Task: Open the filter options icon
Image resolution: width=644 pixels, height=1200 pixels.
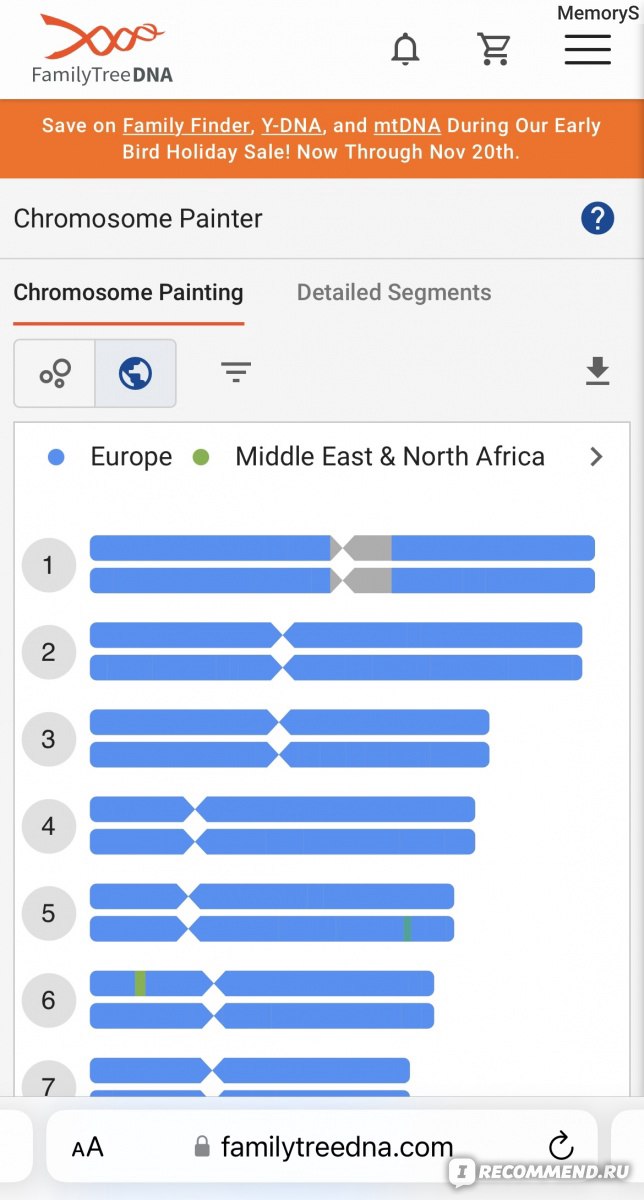Action: [x=235, y=373]
